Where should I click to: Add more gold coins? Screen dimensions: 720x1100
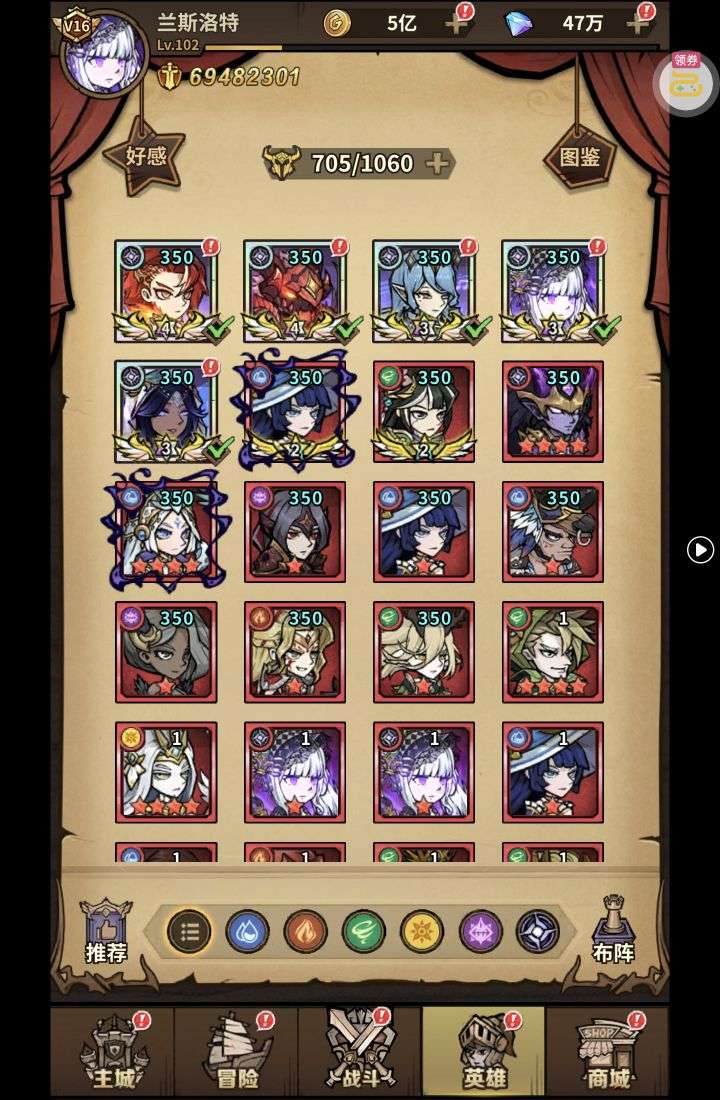(457, 24)
